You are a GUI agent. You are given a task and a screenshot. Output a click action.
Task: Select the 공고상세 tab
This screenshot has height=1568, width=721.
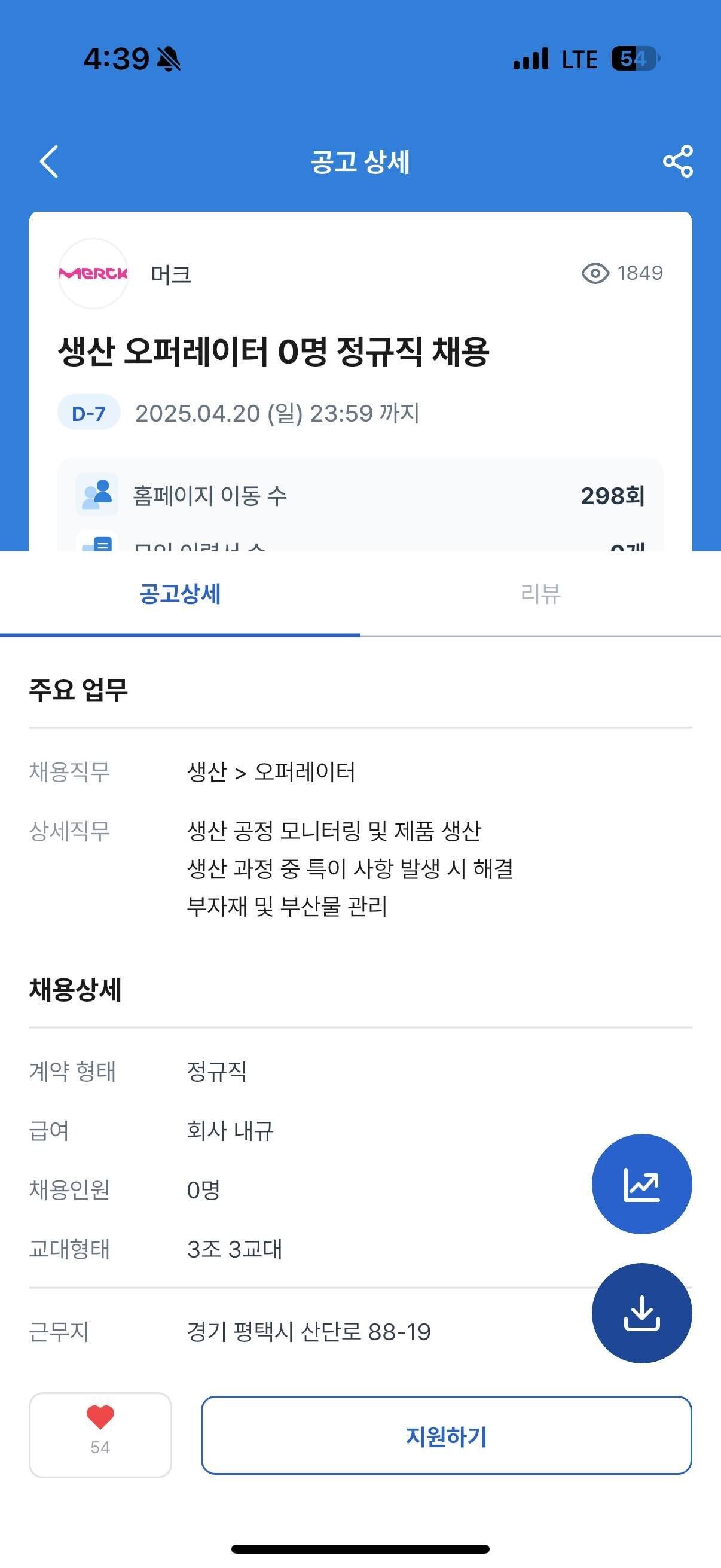[179, 593]
